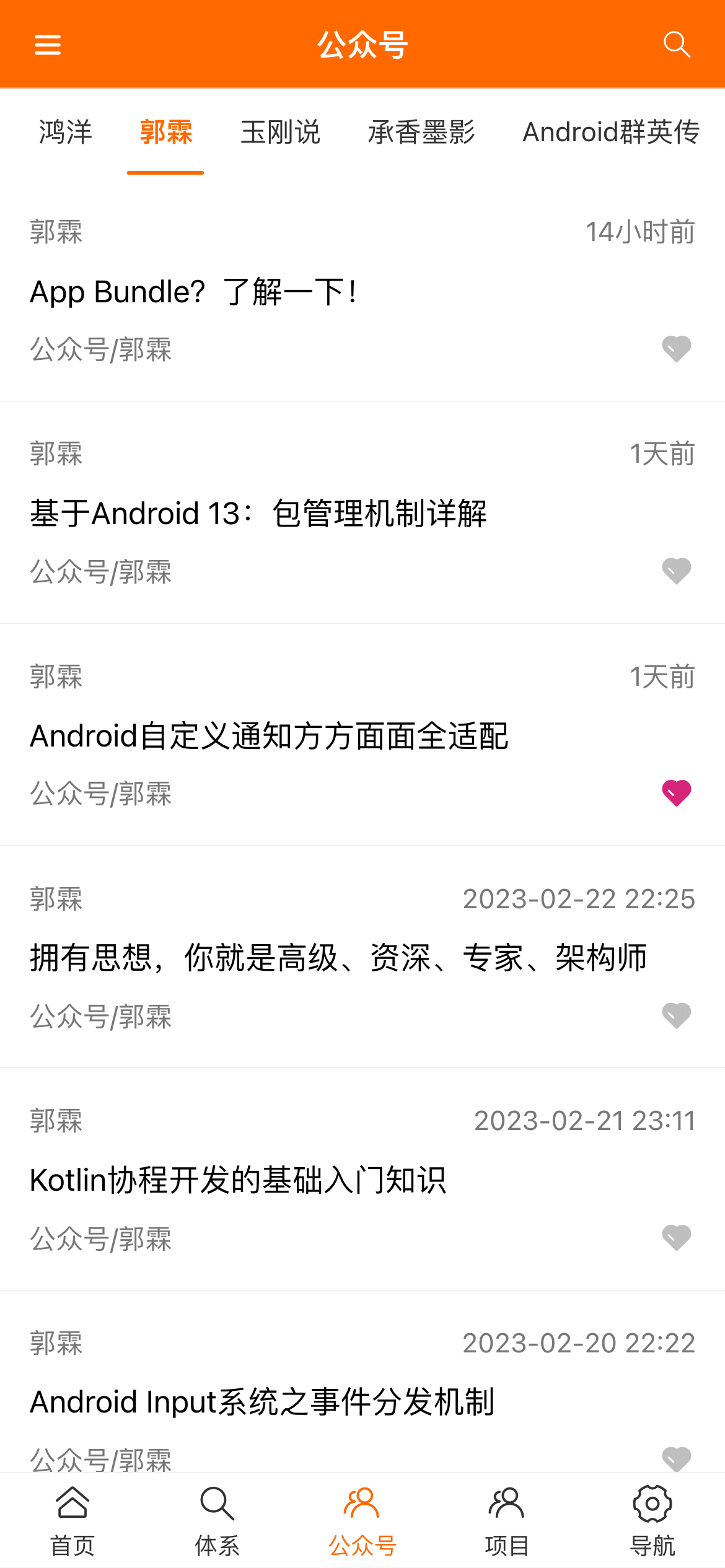Like the "App Bundle？了解一下！" article

coord(677,349)
